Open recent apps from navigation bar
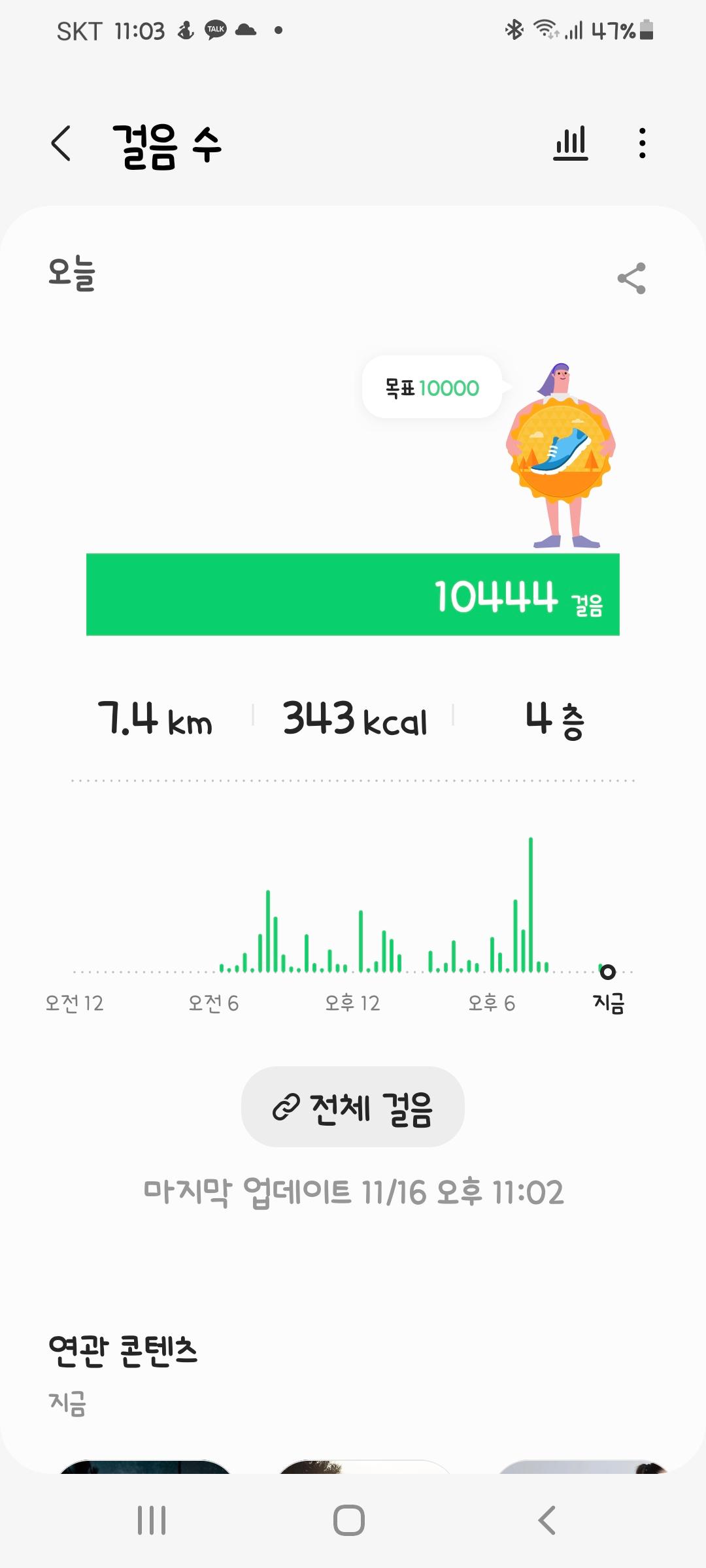 pyautogui.click(x=152, y=1520)
